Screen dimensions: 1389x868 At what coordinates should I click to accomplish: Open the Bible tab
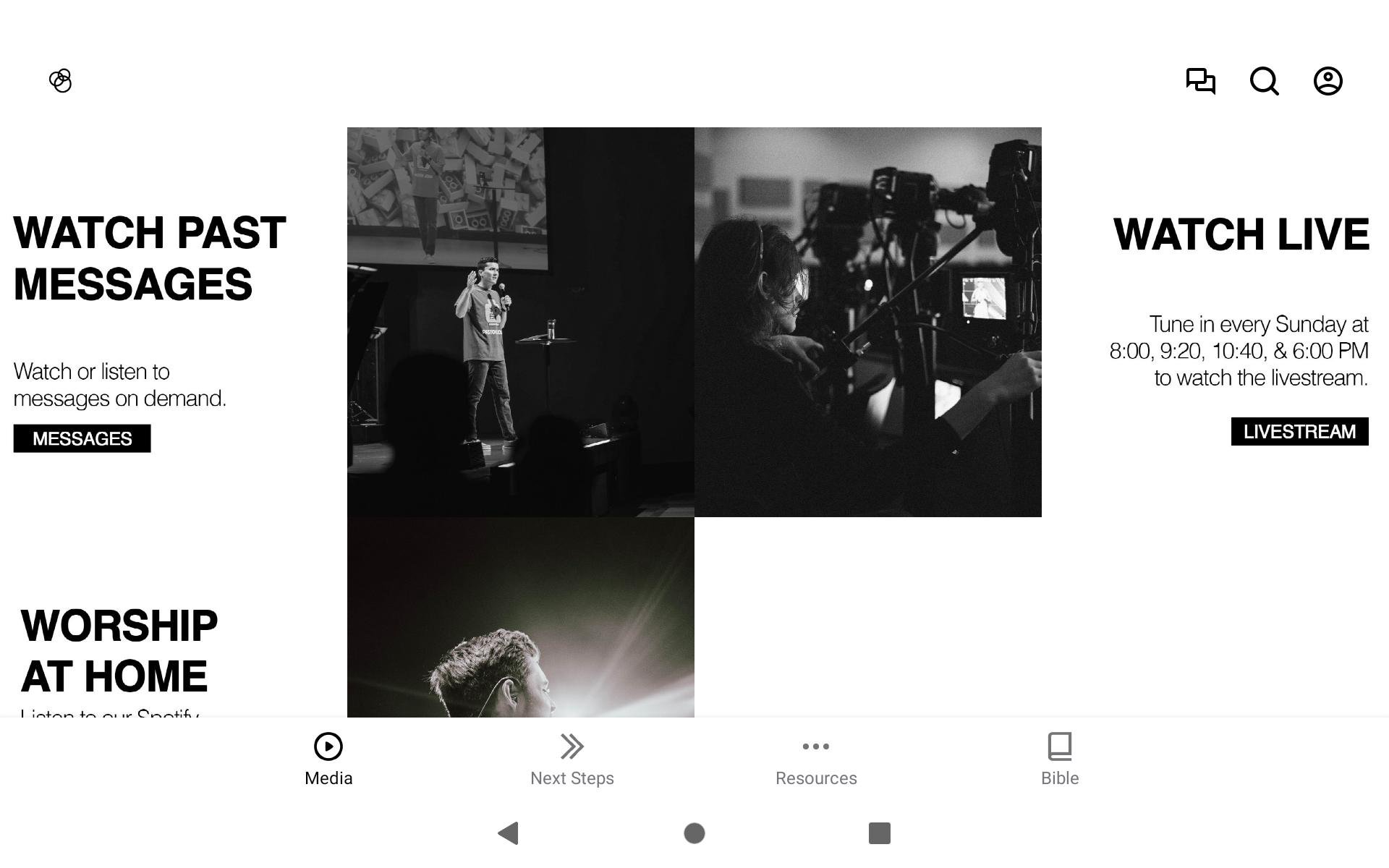point(1060,758)
